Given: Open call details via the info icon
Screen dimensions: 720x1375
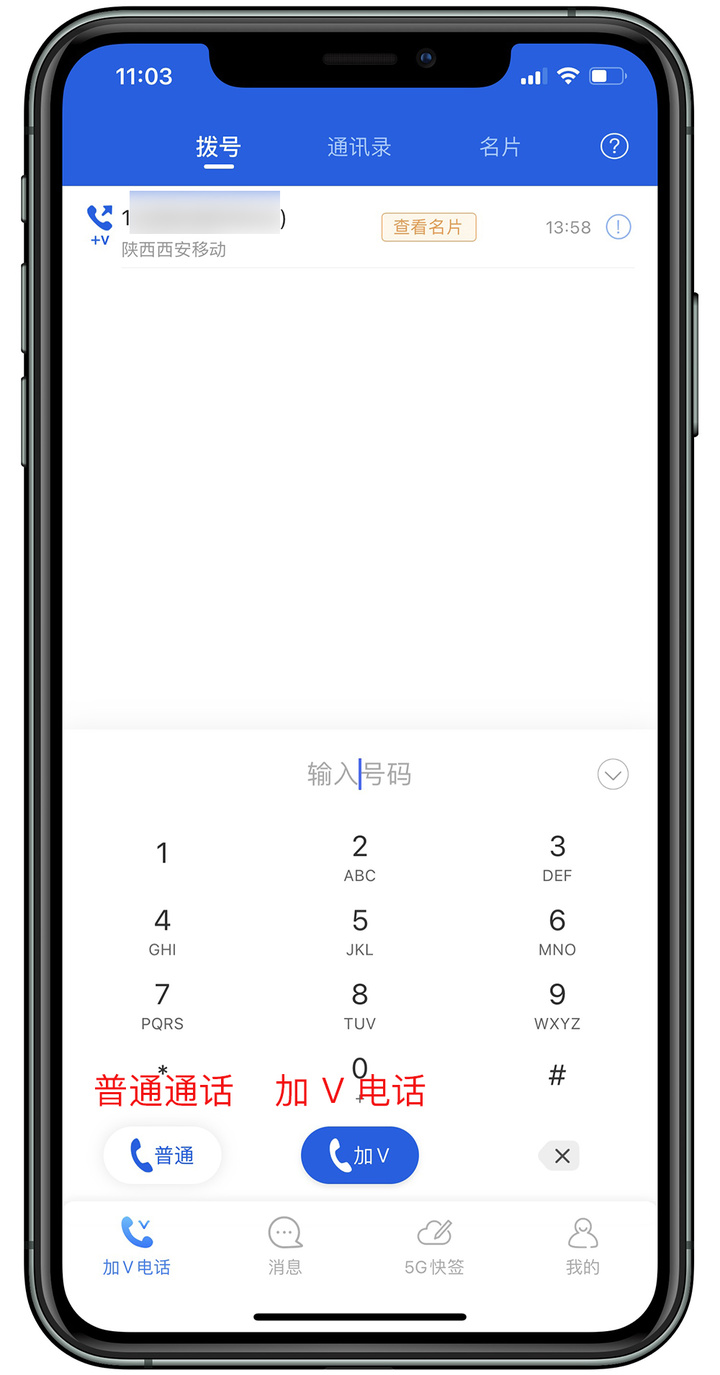Looking at the screenshot, I should click(619, 227).
